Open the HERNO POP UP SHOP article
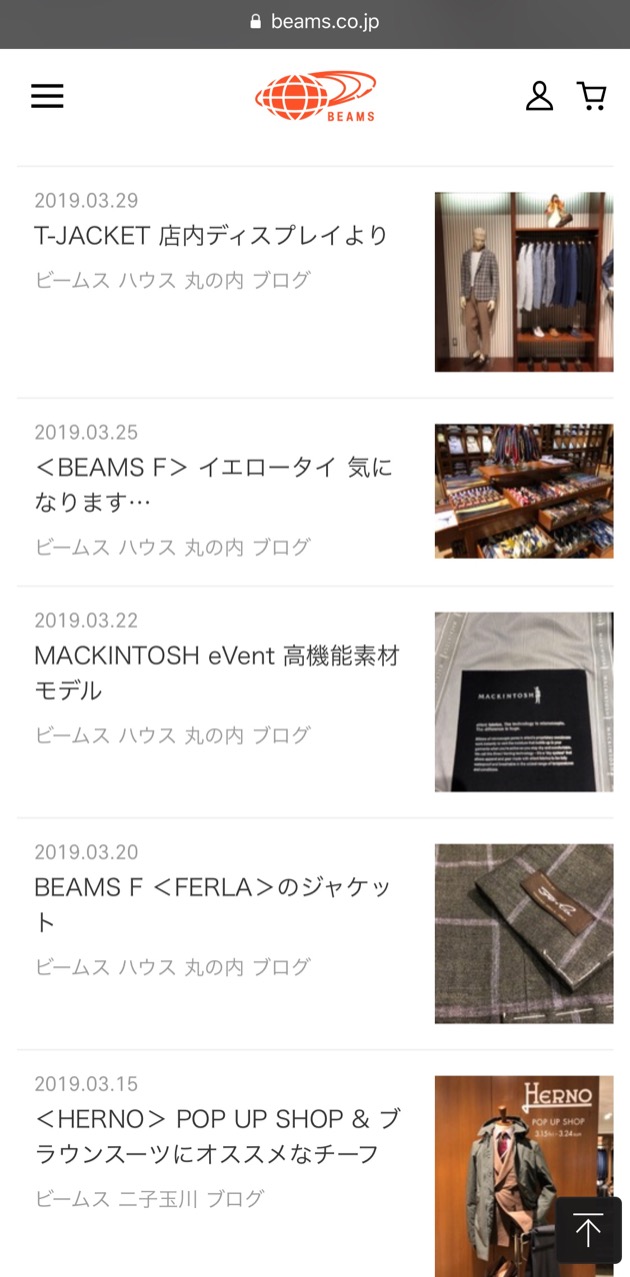 [217, 1136]
